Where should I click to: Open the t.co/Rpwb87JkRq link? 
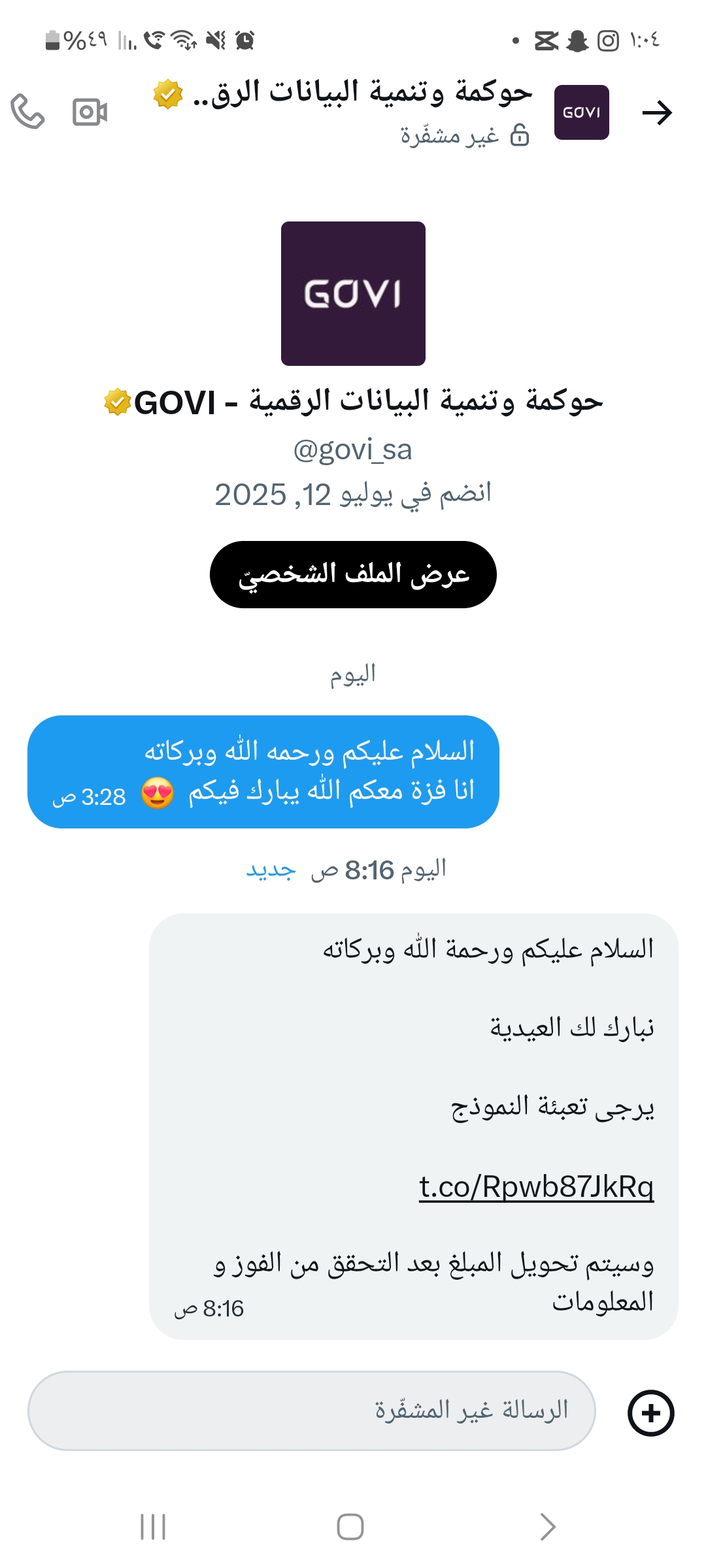pyautogui.click(x=536, y=1186)
